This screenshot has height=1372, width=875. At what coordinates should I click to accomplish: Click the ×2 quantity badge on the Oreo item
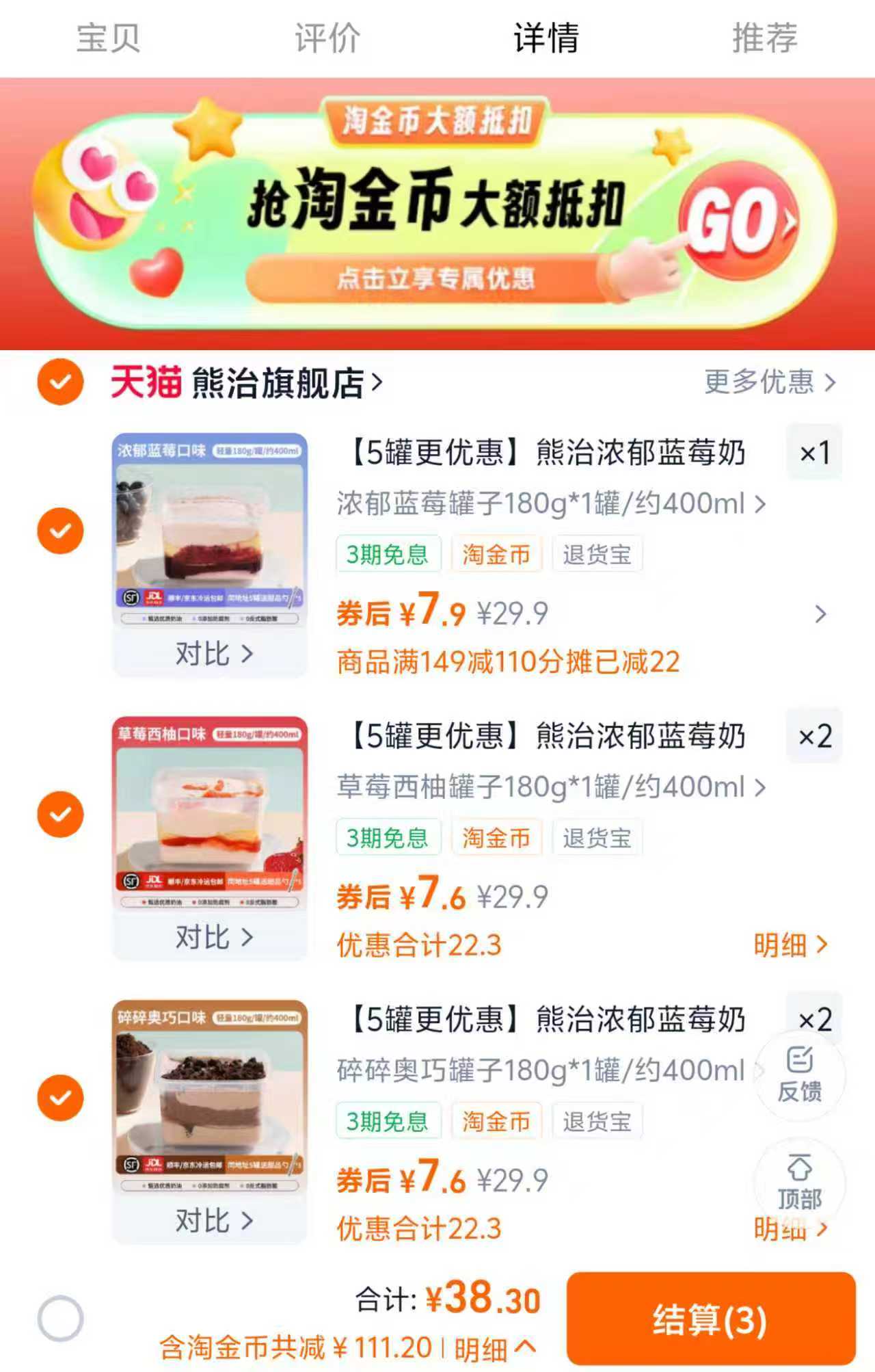[813, 1020]
